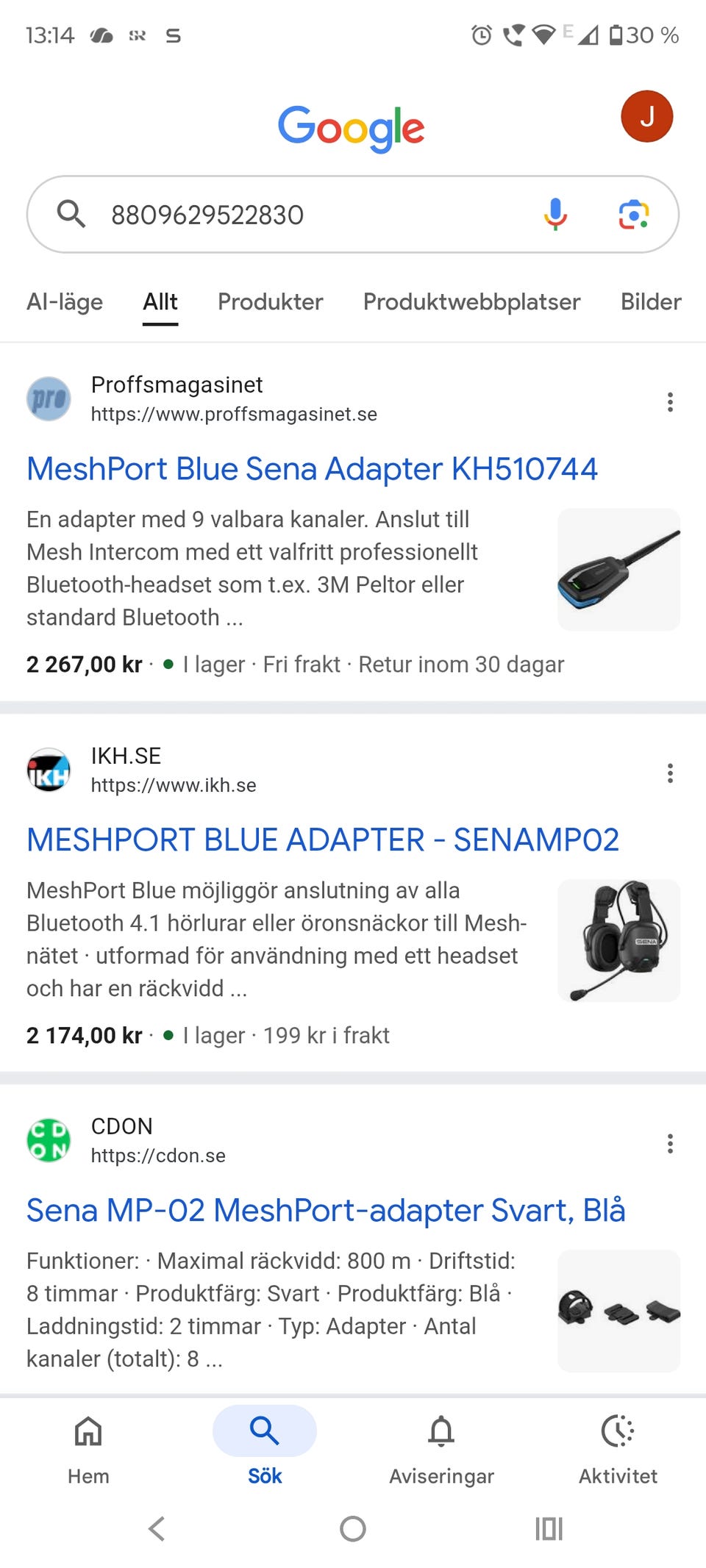Open MESHPORT BLUE ADAPTER - SENAMP02 result

click(x=322, y=840)
